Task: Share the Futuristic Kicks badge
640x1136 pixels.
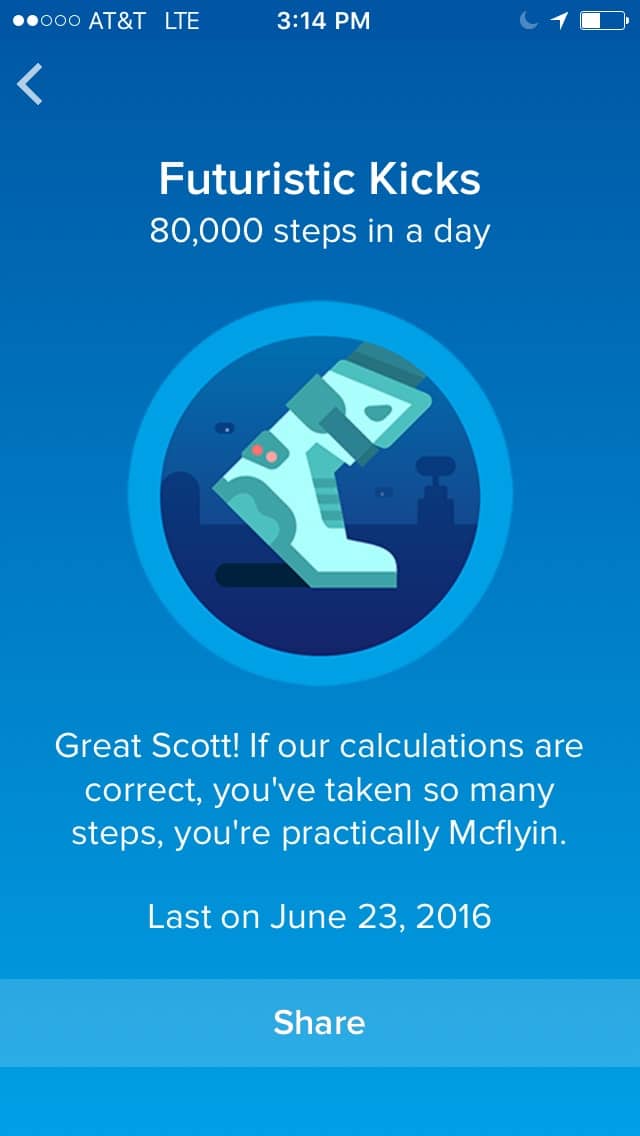Action: (x=320, y=1022)
